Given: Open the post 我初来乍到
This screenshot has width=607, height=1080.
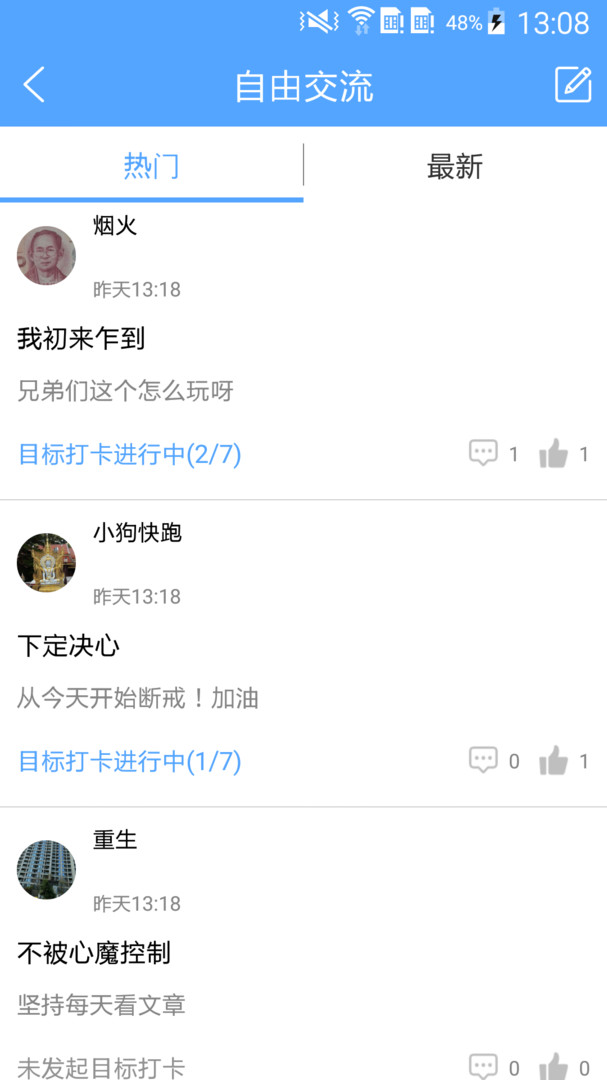Looking at the screenshot, I should [x=81, y=339].
